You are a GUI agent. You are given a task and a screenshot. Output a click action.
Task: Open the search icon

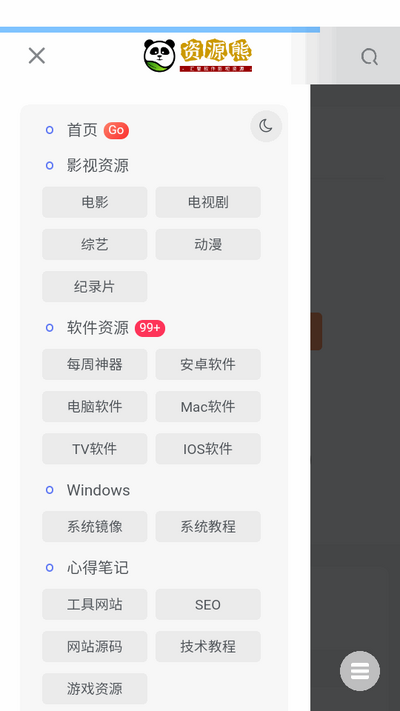pos(369,57)
